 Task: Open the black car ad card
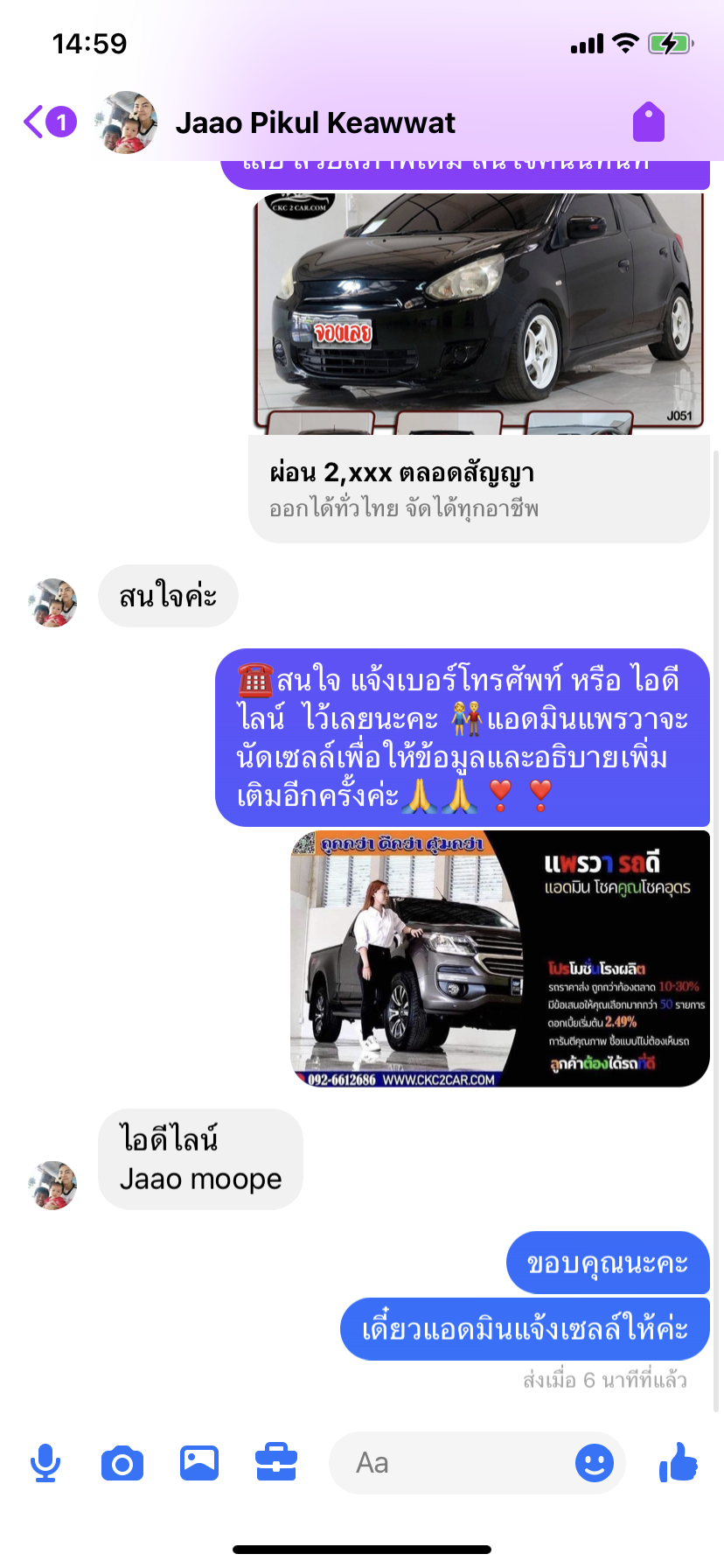(x=478, y=367)
